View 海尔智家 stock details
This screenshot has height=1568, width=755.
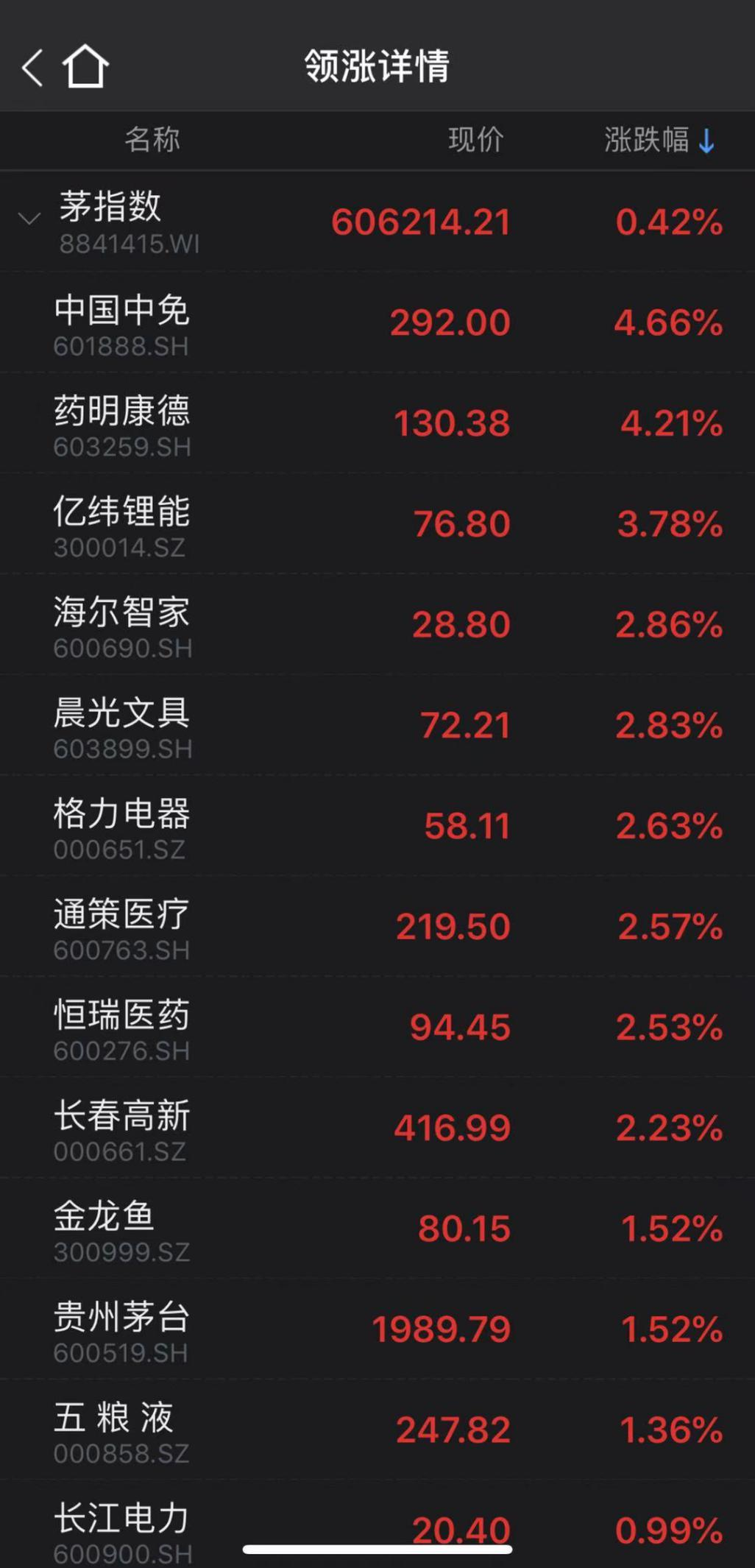point(377,625)
